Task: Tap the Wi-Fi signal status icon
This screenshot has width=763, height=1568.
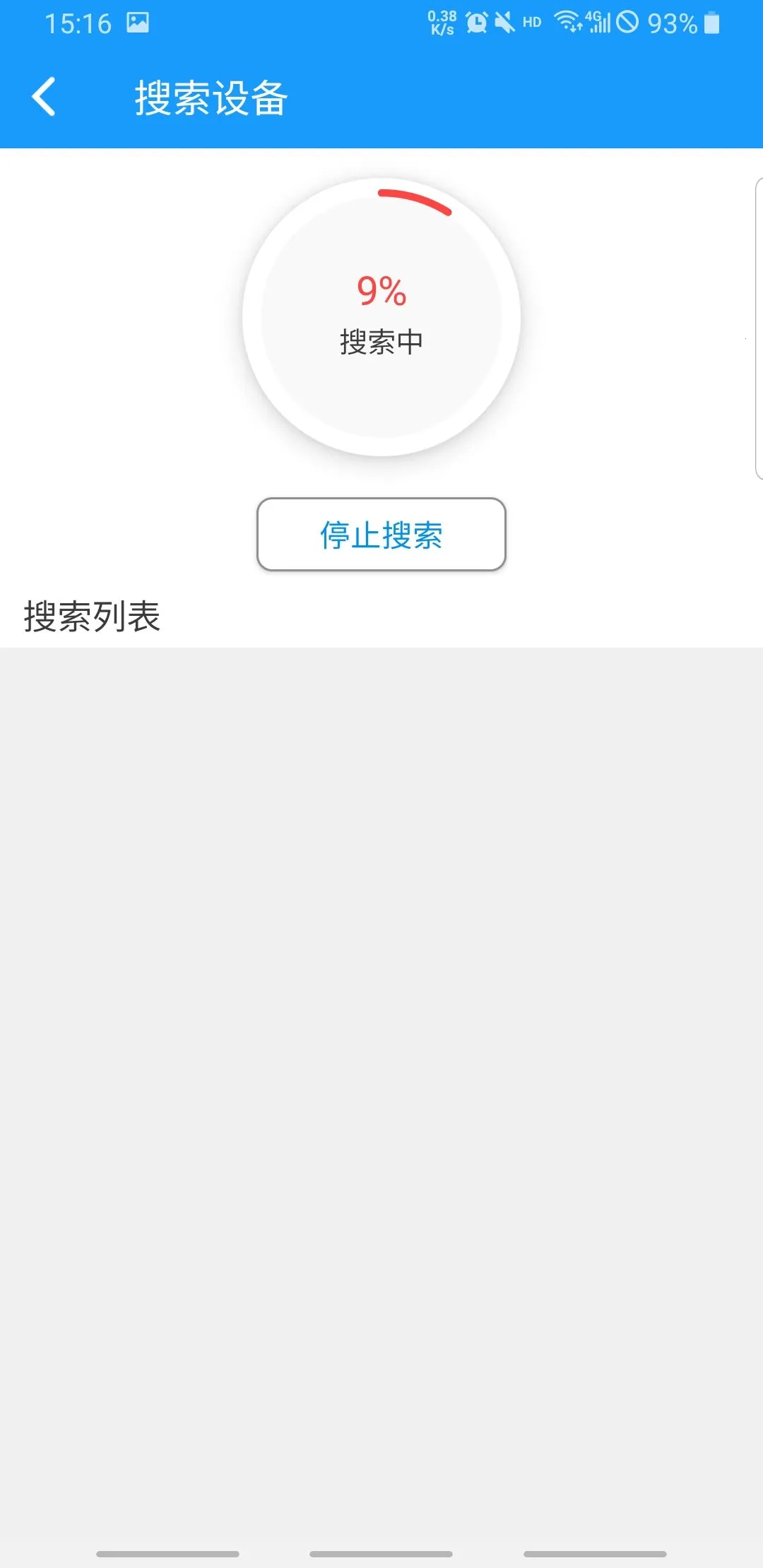Action: pos(569,21)
